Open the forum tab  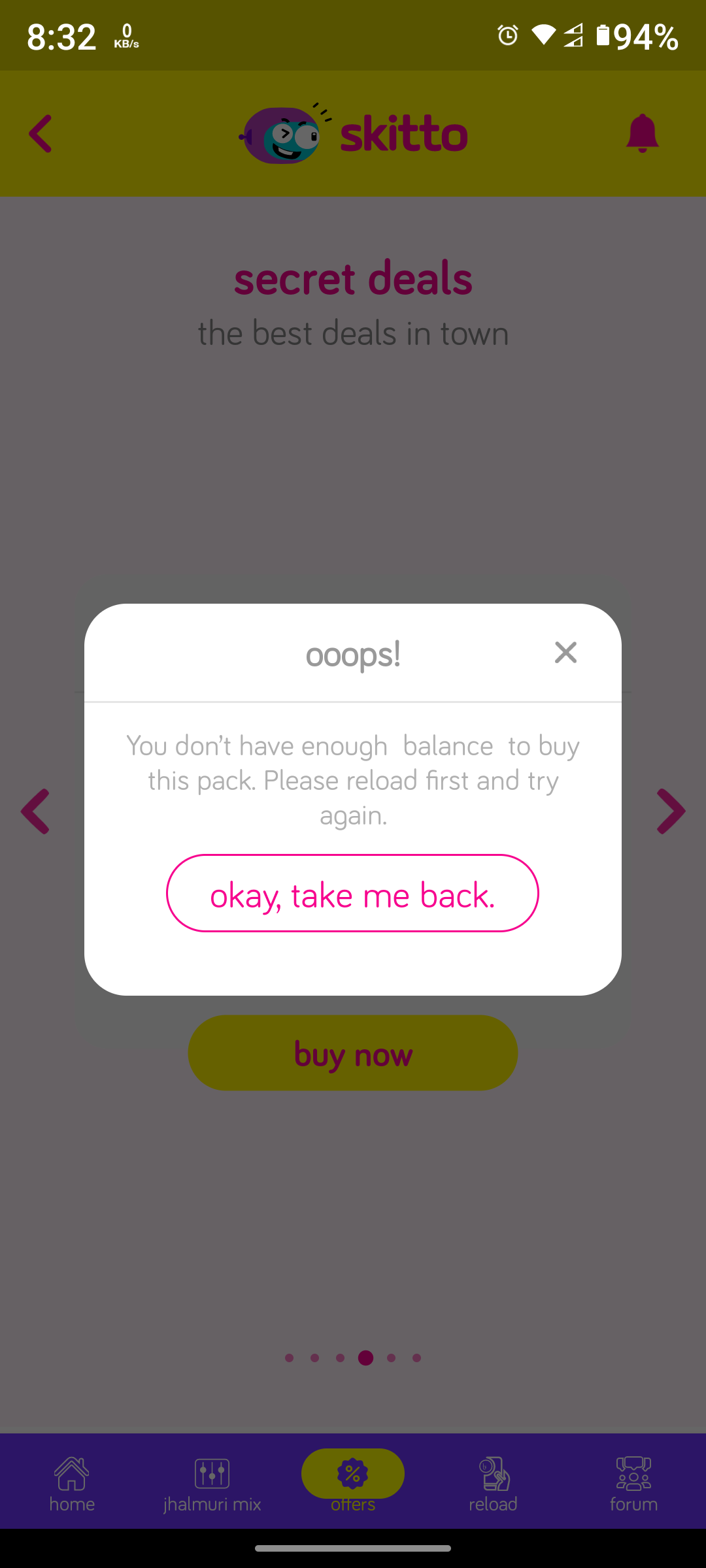click(633, 1483)
